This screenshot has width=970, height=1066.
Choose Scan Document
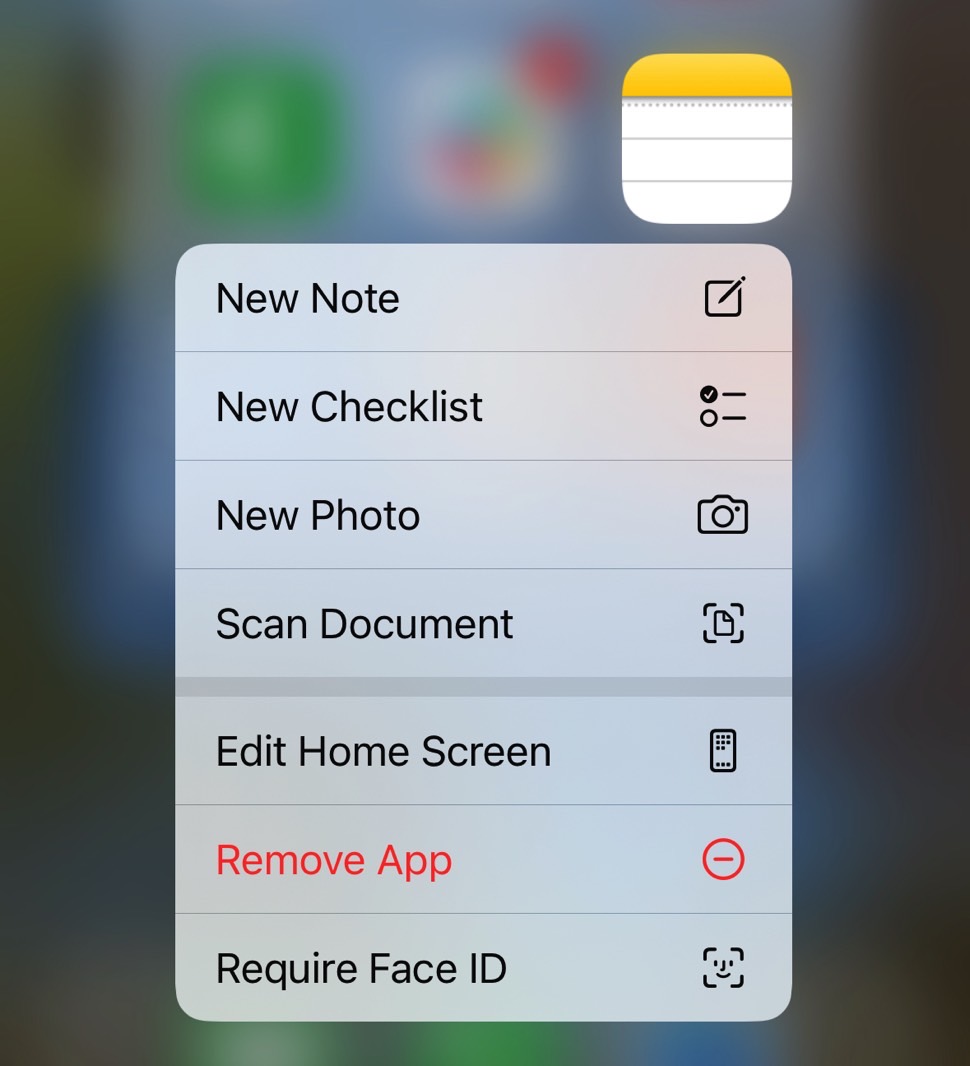tap(483, 623)
